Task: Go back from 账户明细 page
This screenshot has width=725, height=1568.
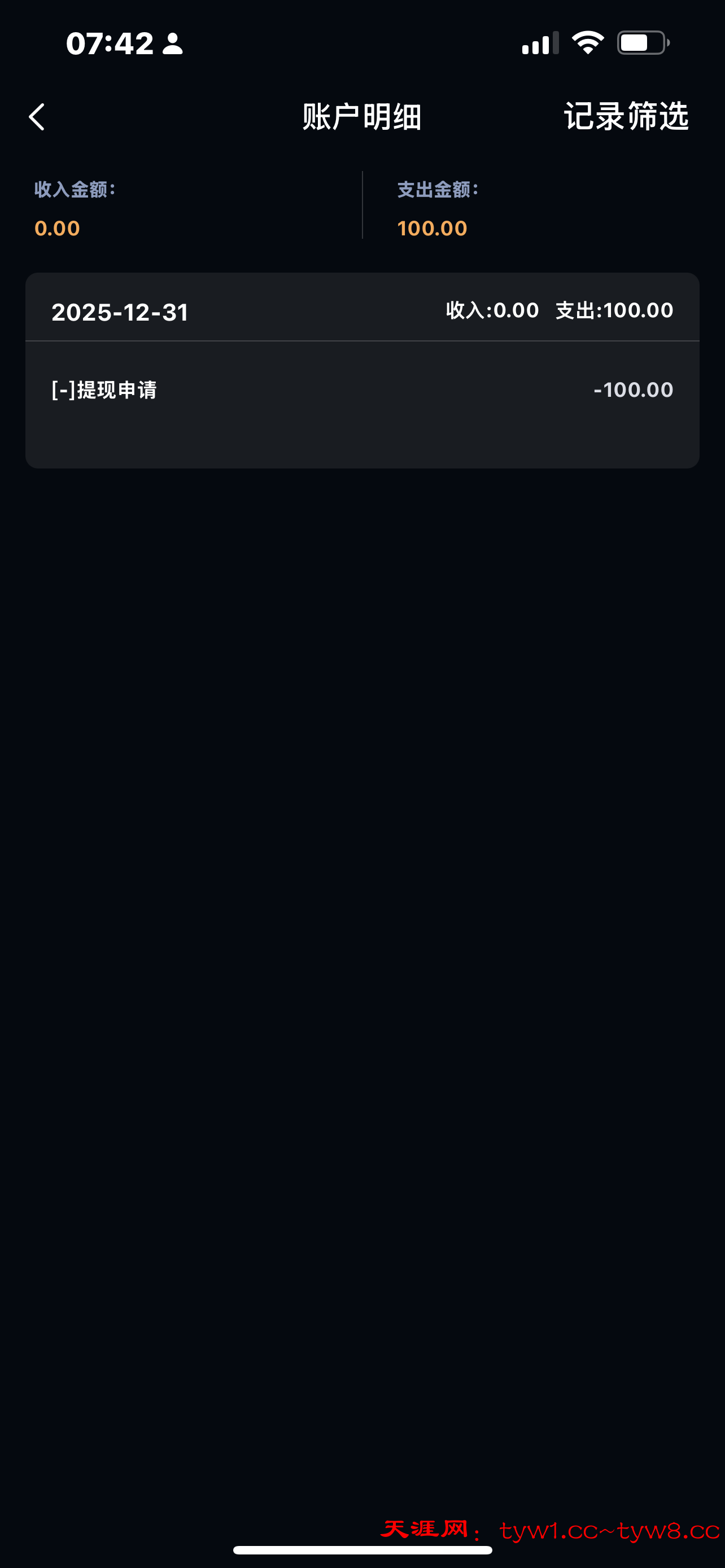Action: click(x=37, y=117)
